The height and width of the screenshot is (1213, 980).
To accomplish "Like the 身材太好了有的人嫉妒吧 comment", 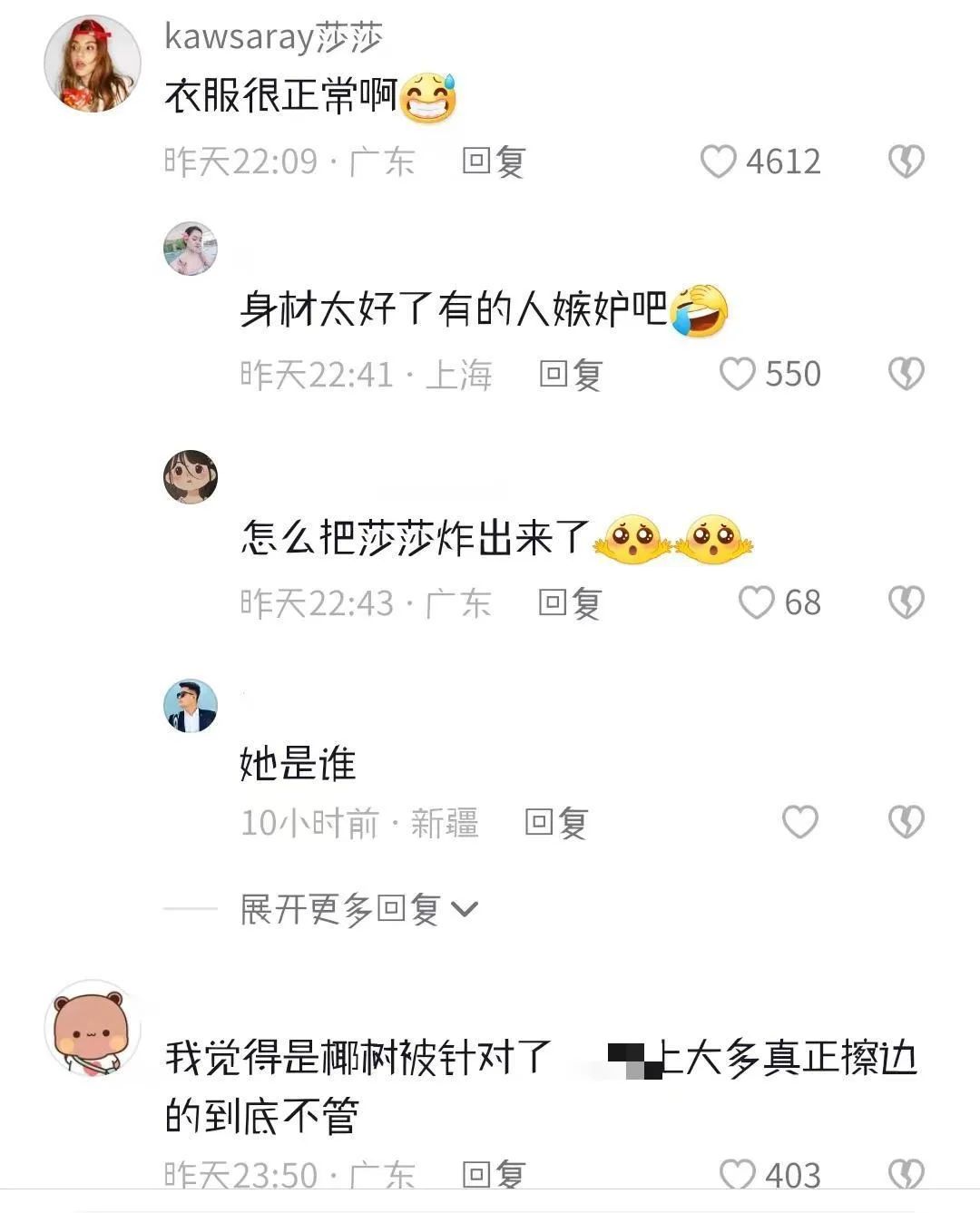I will click(x=738, y=374).
